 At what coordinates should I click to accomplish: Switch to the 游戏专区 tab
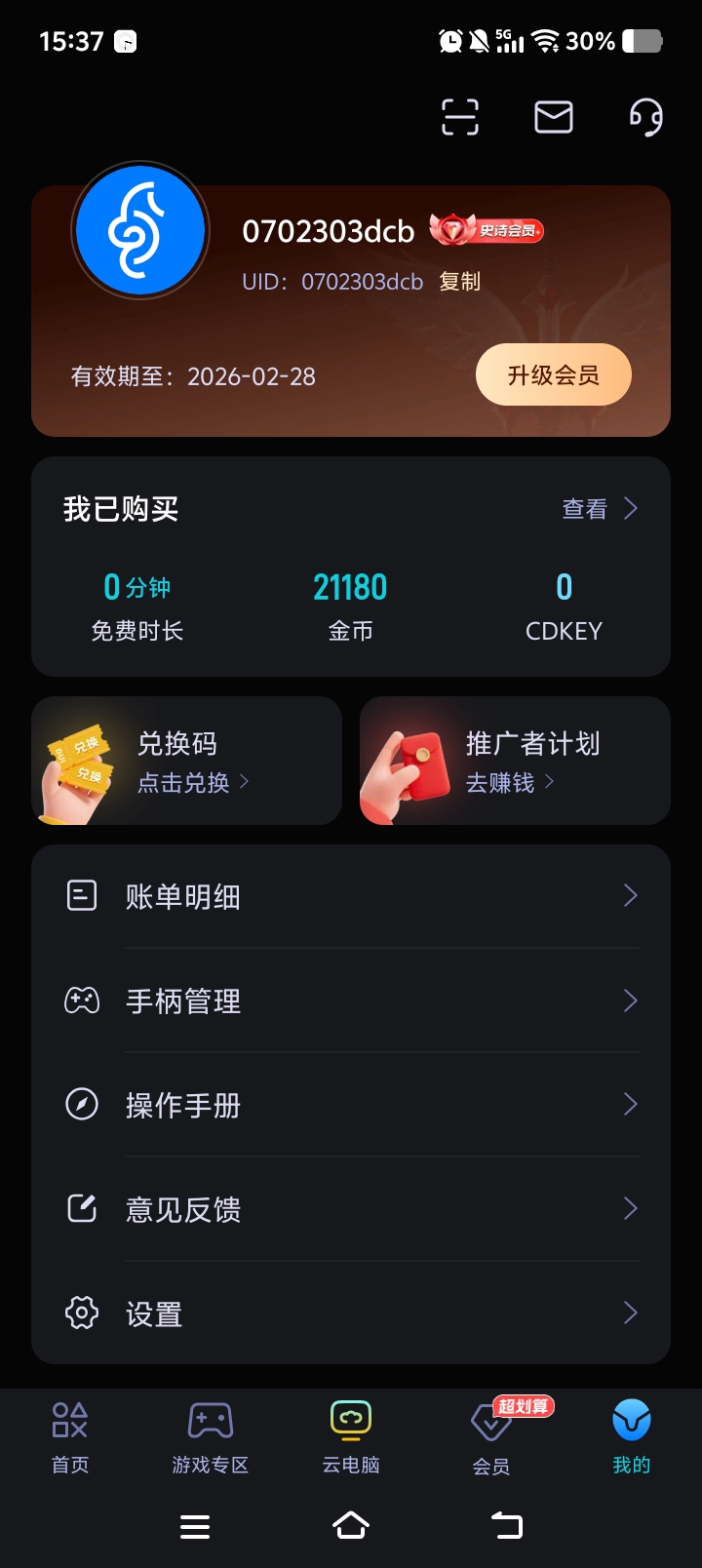[x=211, y=1436]
